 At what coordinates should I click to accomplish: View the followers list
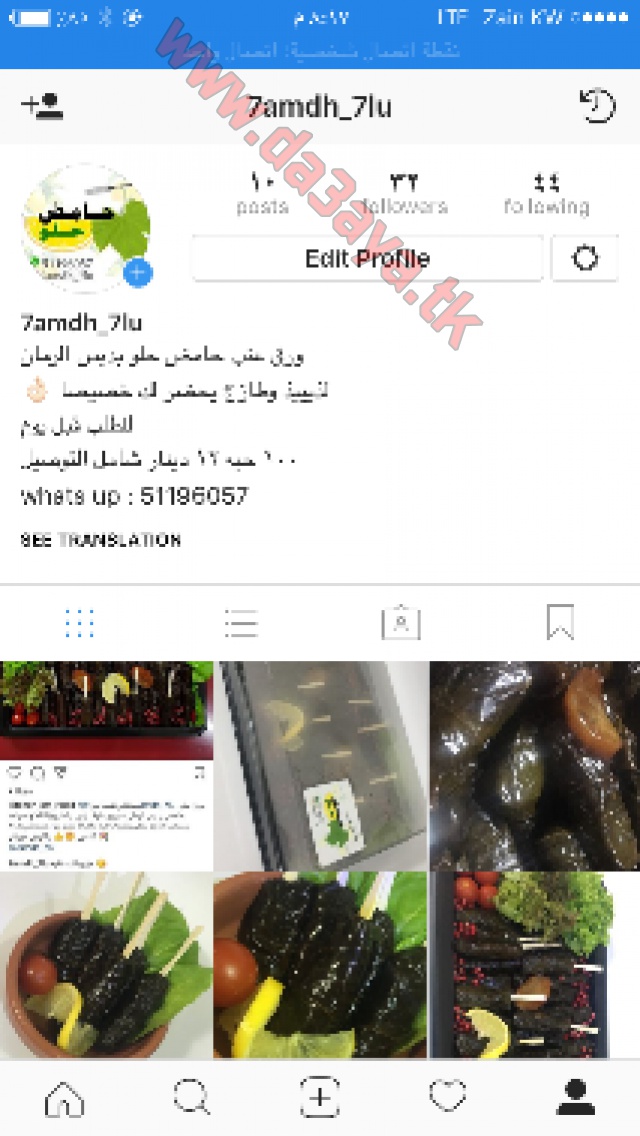404,193
